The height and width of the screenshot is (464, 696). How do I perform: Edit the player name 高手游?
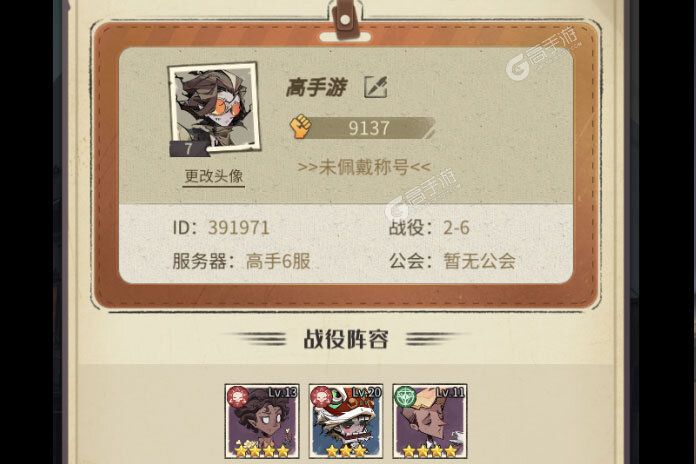point(375,88)
